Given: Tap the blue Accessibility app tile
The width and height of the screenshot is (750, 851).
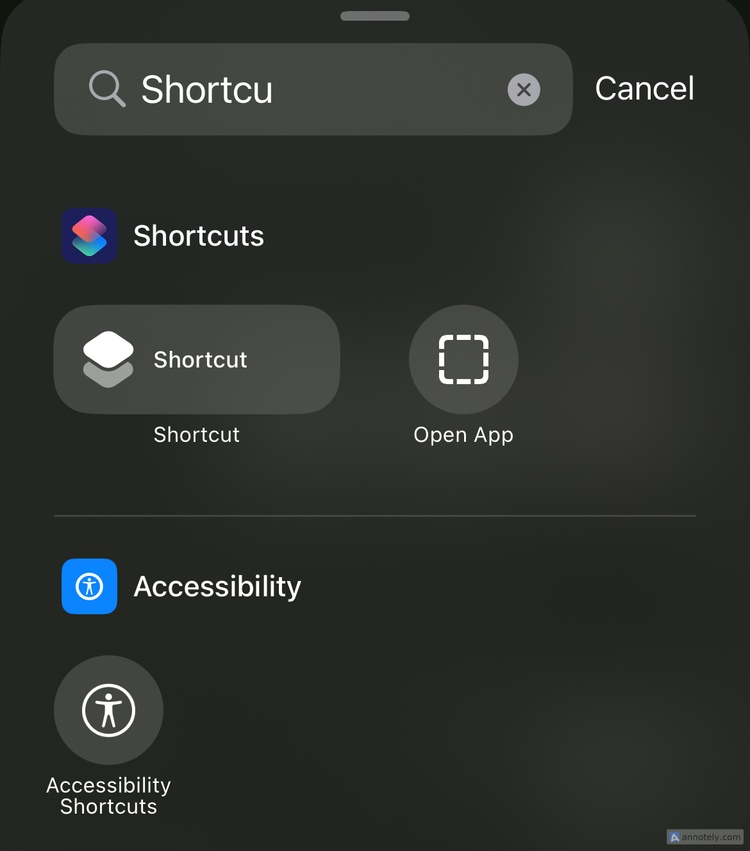Looking at the screenshot, I should coord(89,586).
